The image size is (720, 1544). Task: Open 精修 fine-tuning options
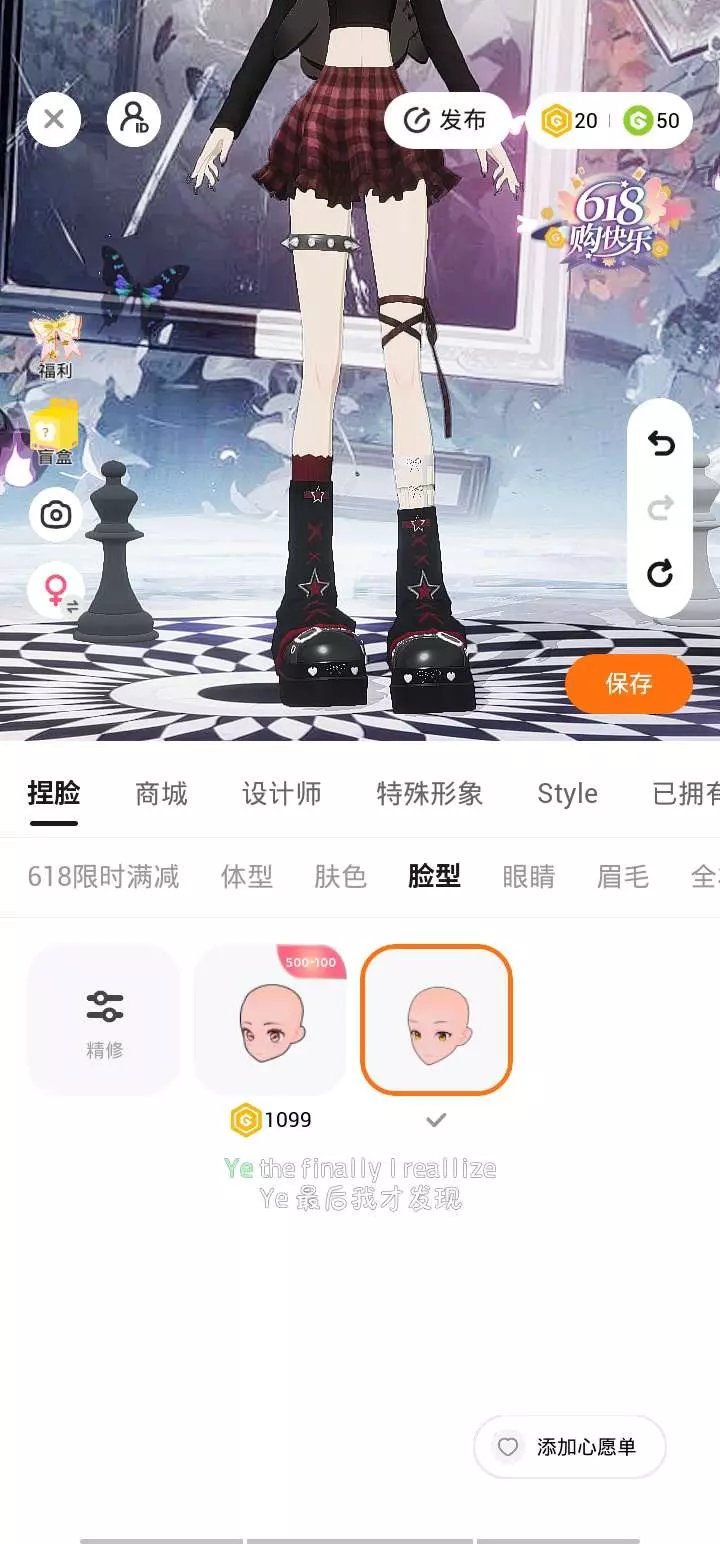pos(104,1019)
